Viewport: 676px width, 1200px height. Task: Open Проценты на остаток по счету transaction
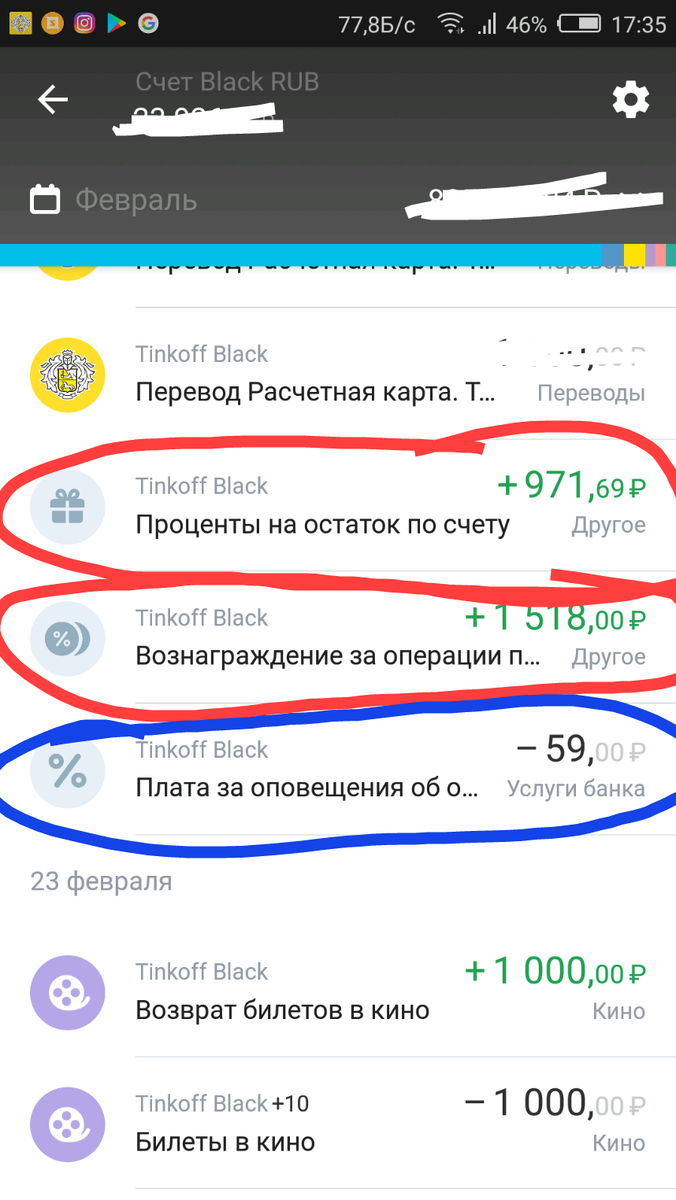[338, 505]
